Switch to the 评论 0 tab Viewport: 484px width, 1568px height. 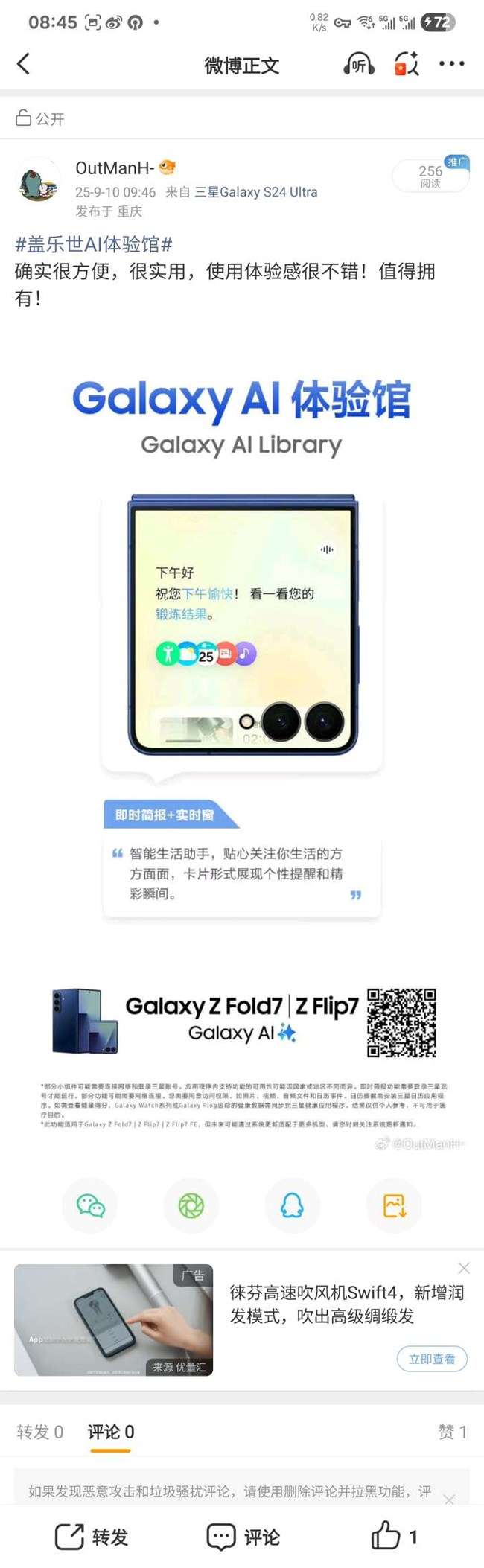pyautogui.click(x=111, y=1432)
